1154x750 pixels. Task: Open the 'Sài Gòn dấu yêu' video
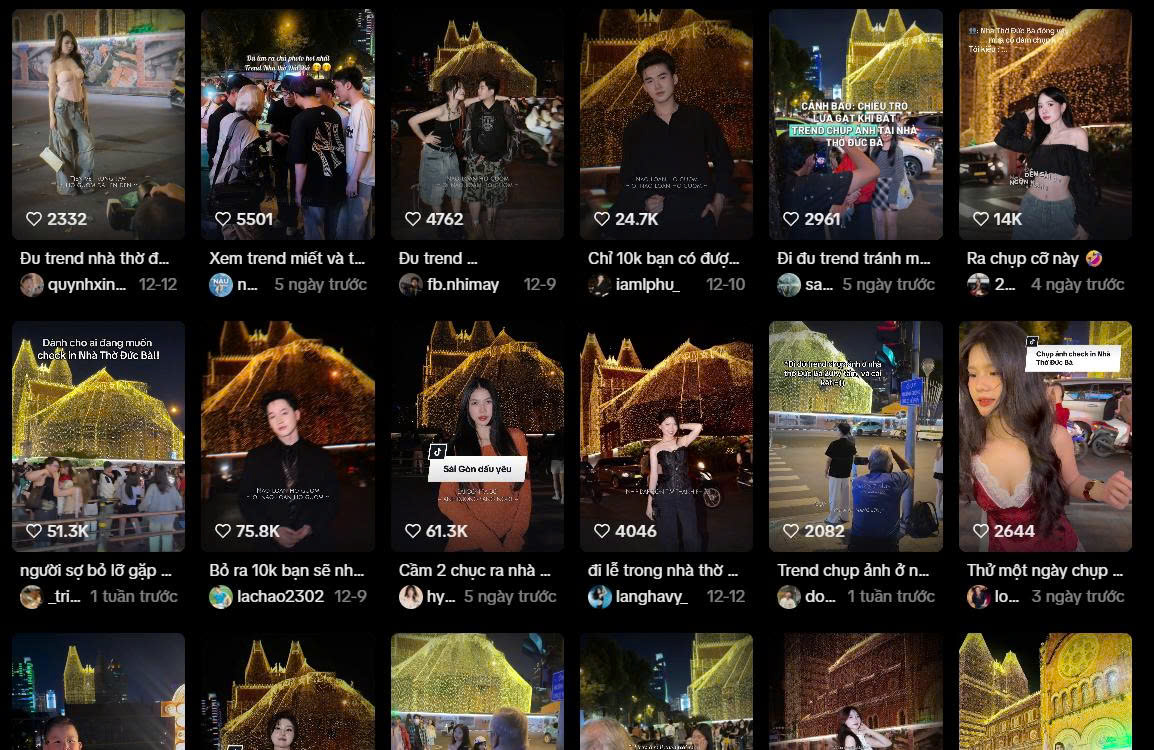pyautogui.click(x=477, y=435)
